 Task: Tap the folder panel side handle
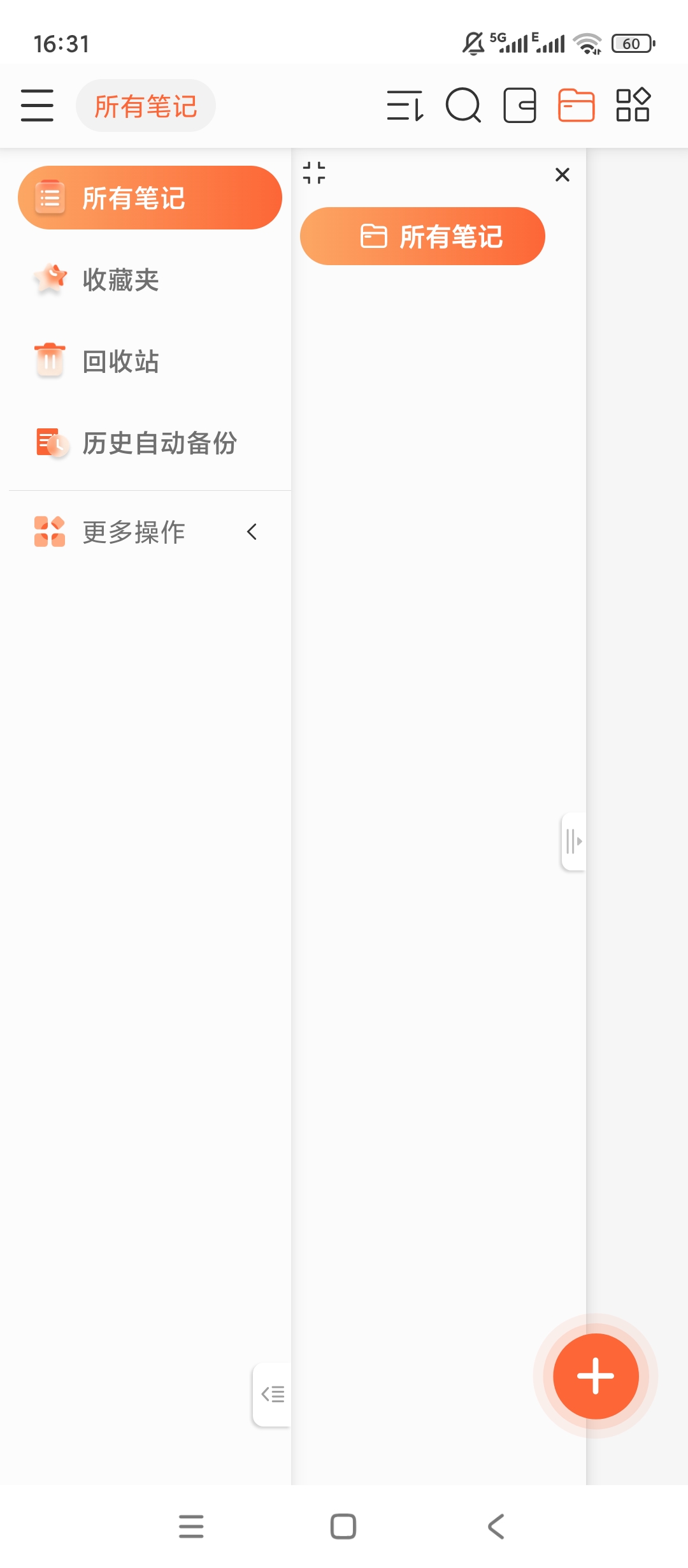coord(573,841)
